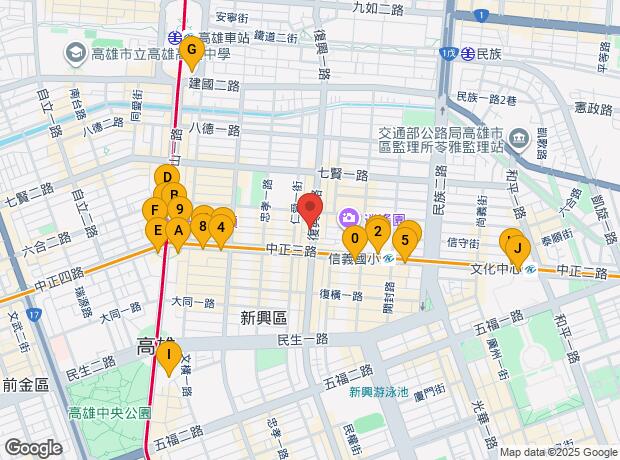Open the marker labeled 8
The width and height of the screenshot is (620, 460).
pyautogui.click(x=202, y=226)
